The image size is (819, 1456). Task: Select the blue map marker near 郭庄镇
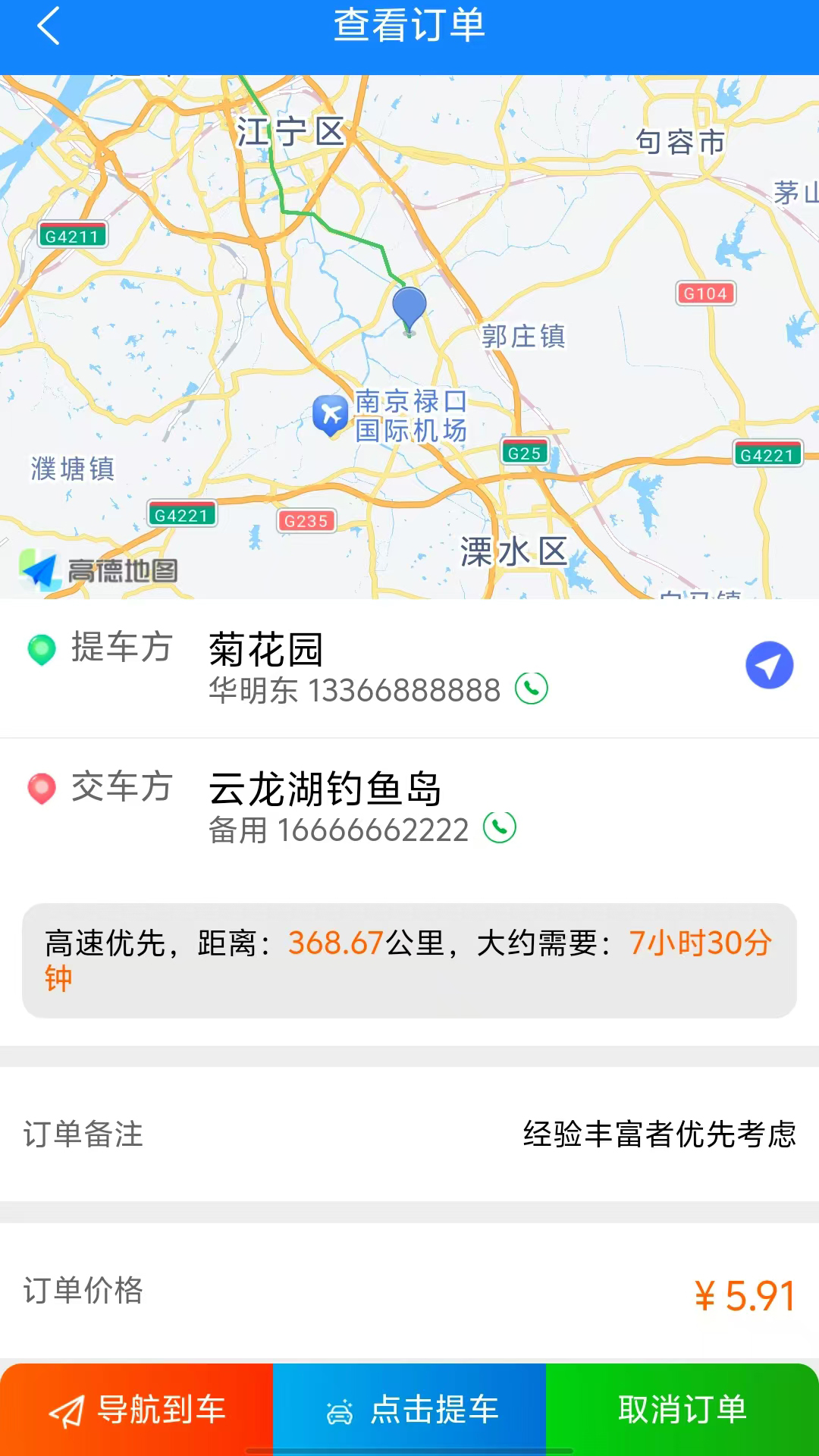point(409,306)
